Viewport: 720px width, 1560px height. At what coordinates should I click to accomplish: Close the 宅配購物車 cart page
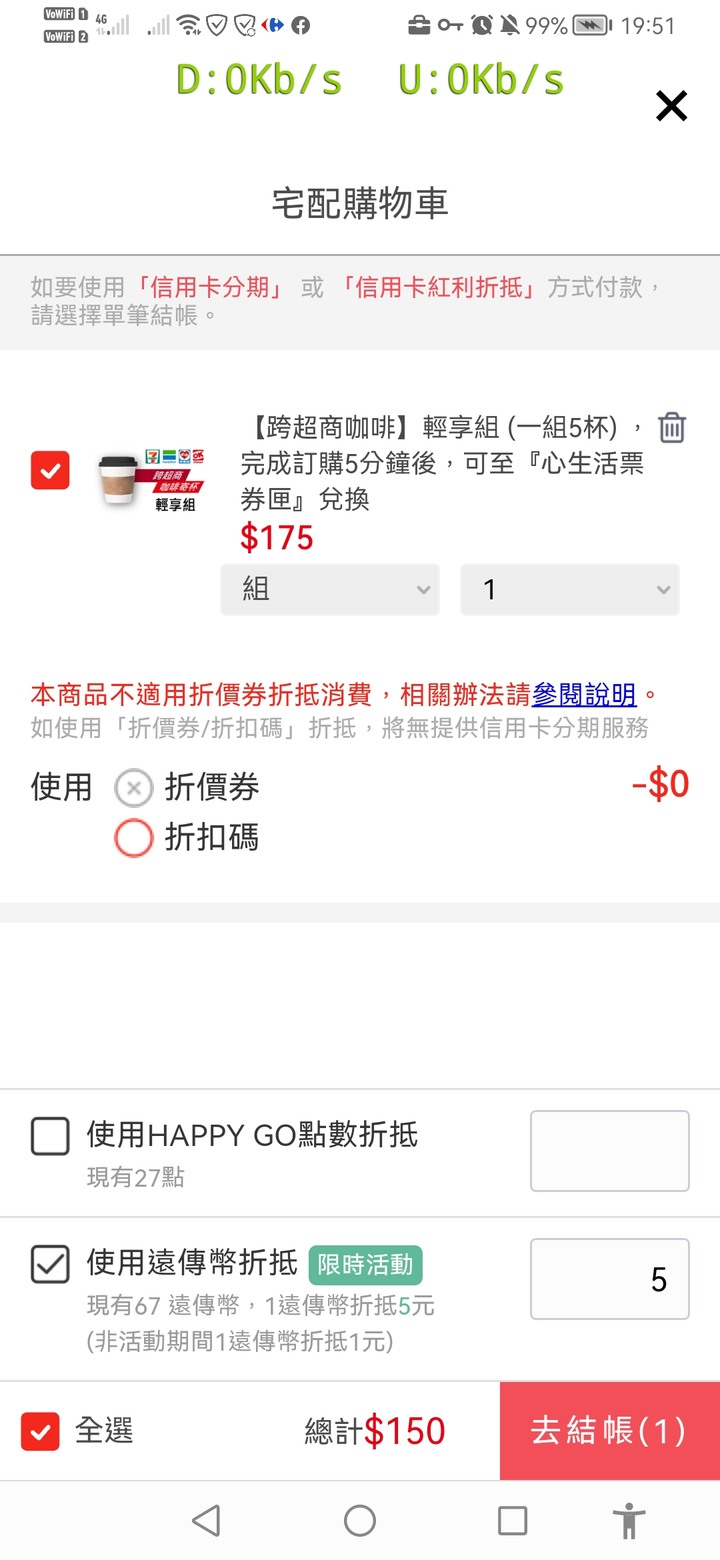click(671, 105)
